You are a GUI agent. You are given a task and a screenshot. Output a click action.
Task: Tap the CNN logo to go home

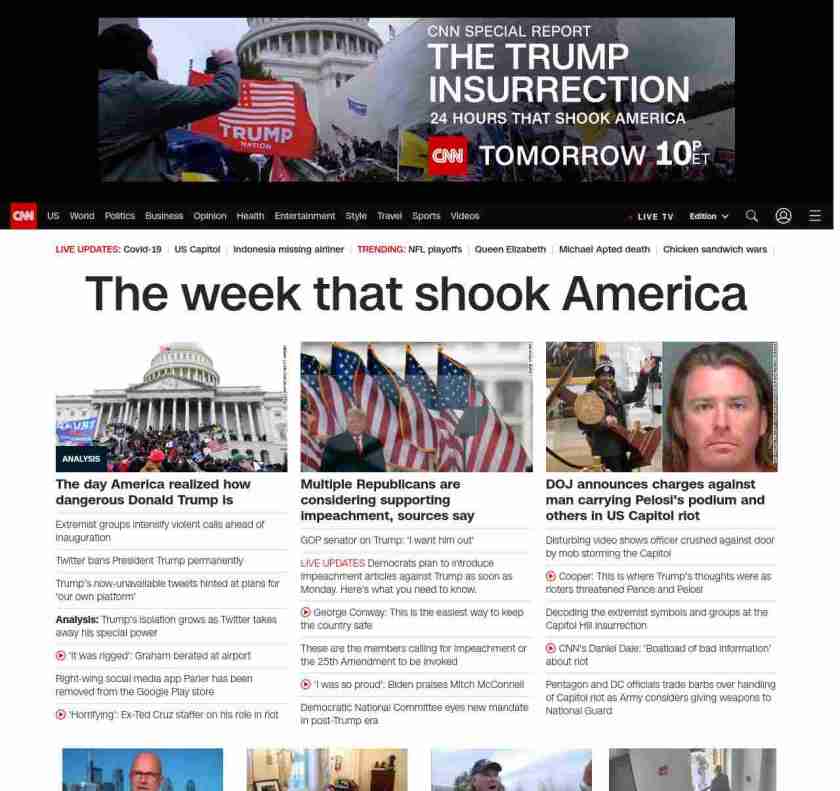coord(24,215)
